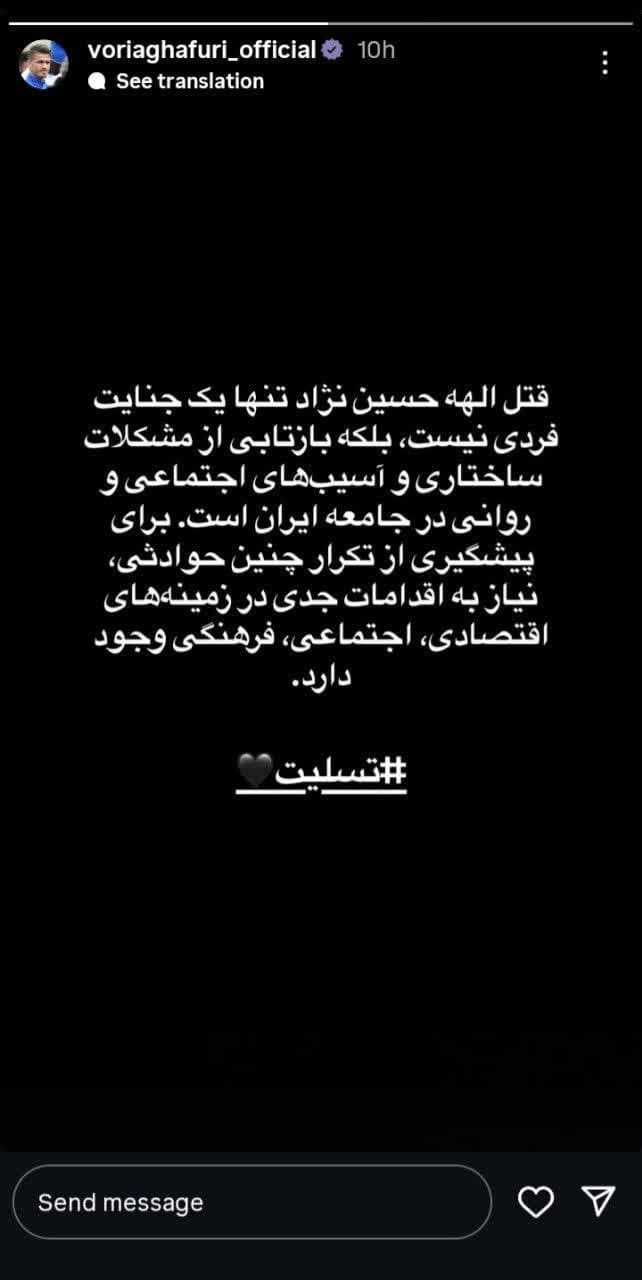Tap See translation
Screen dimensions: 642x1280
[x=189, y=81]
